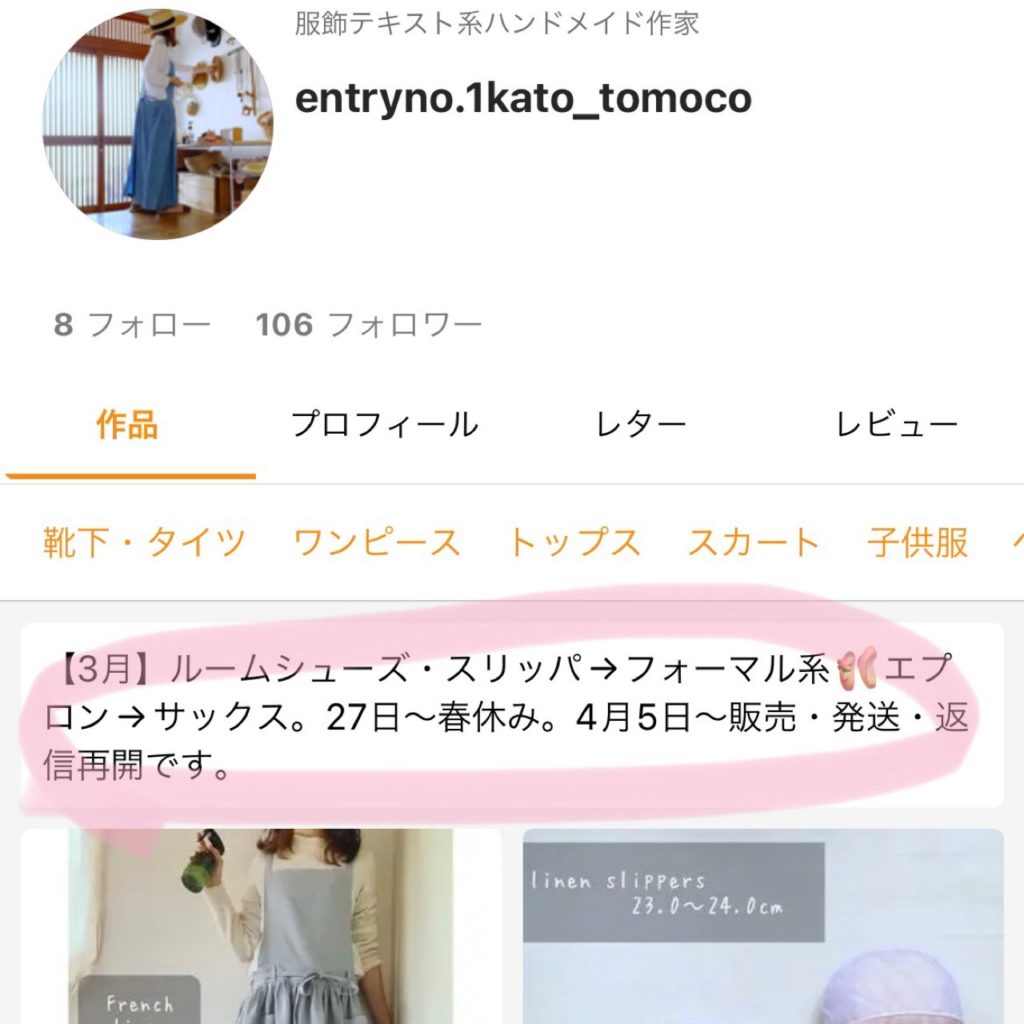Open the プロフィール tab

[x=384, y=426]
